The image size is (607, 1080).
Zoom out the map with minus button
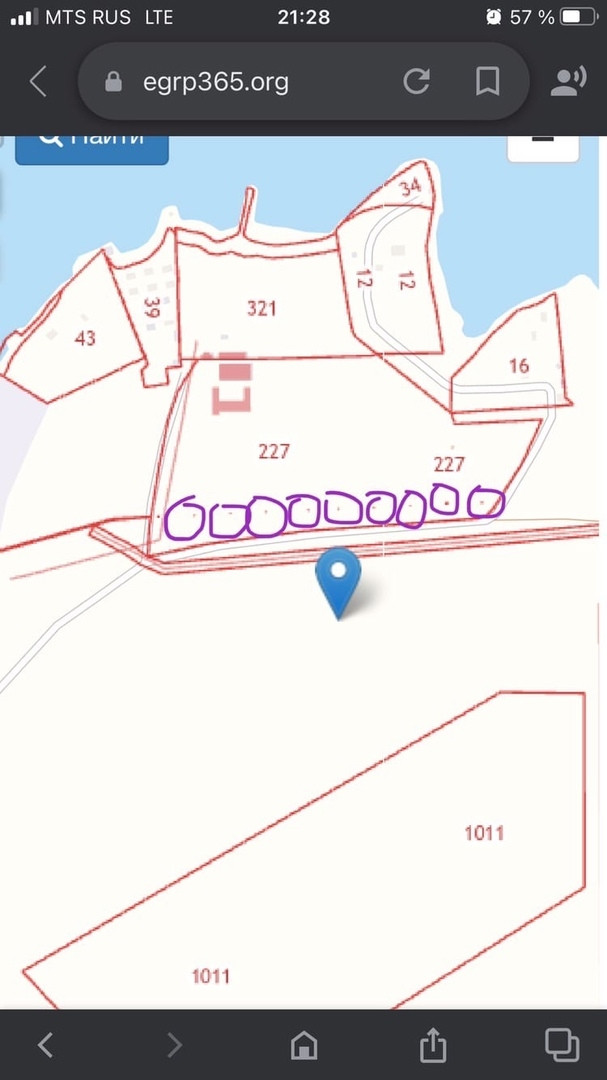coord(543,148)
